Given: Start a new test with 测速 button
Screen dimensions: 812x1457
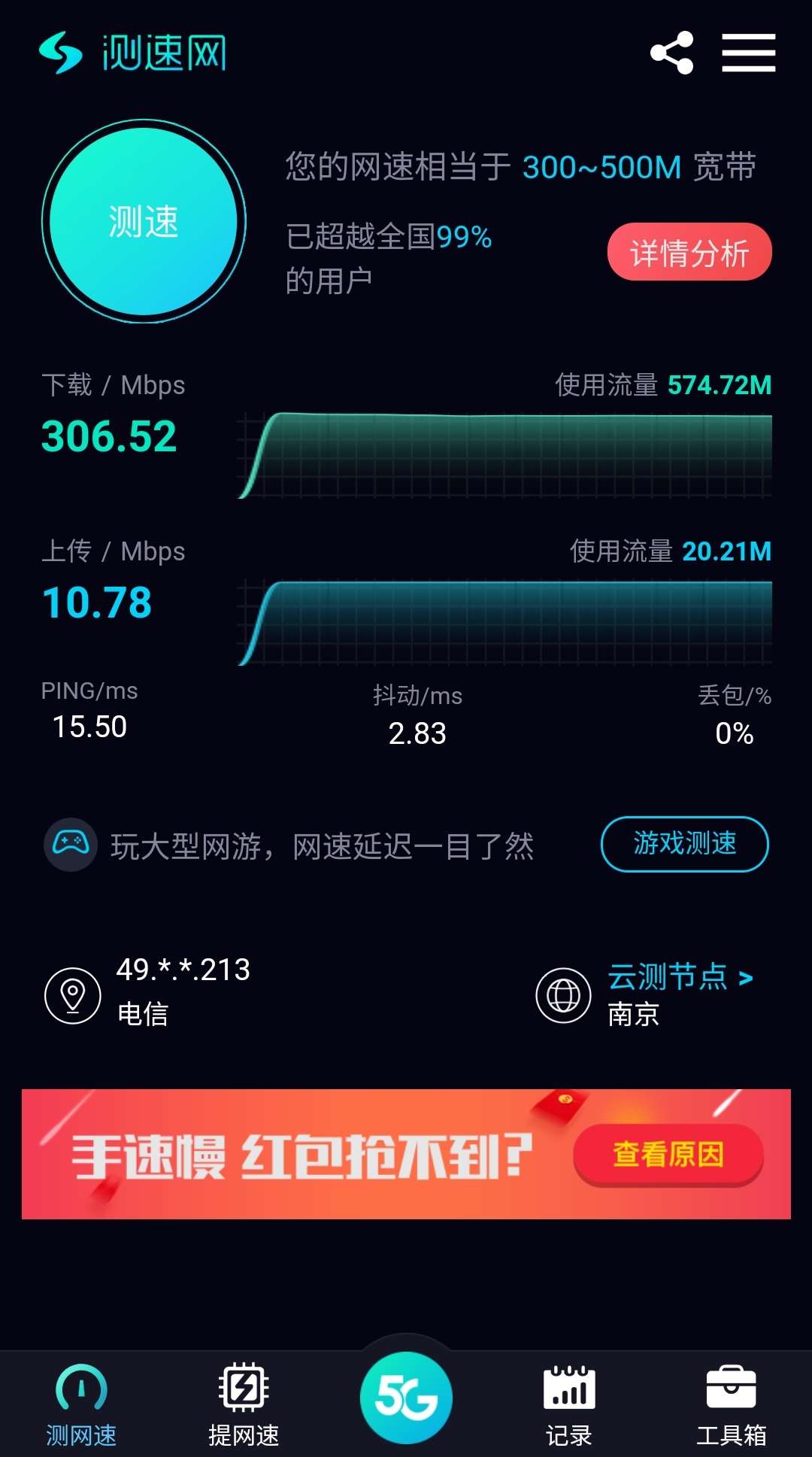Looking at the screenshot, I should click(x=144, y=221).
